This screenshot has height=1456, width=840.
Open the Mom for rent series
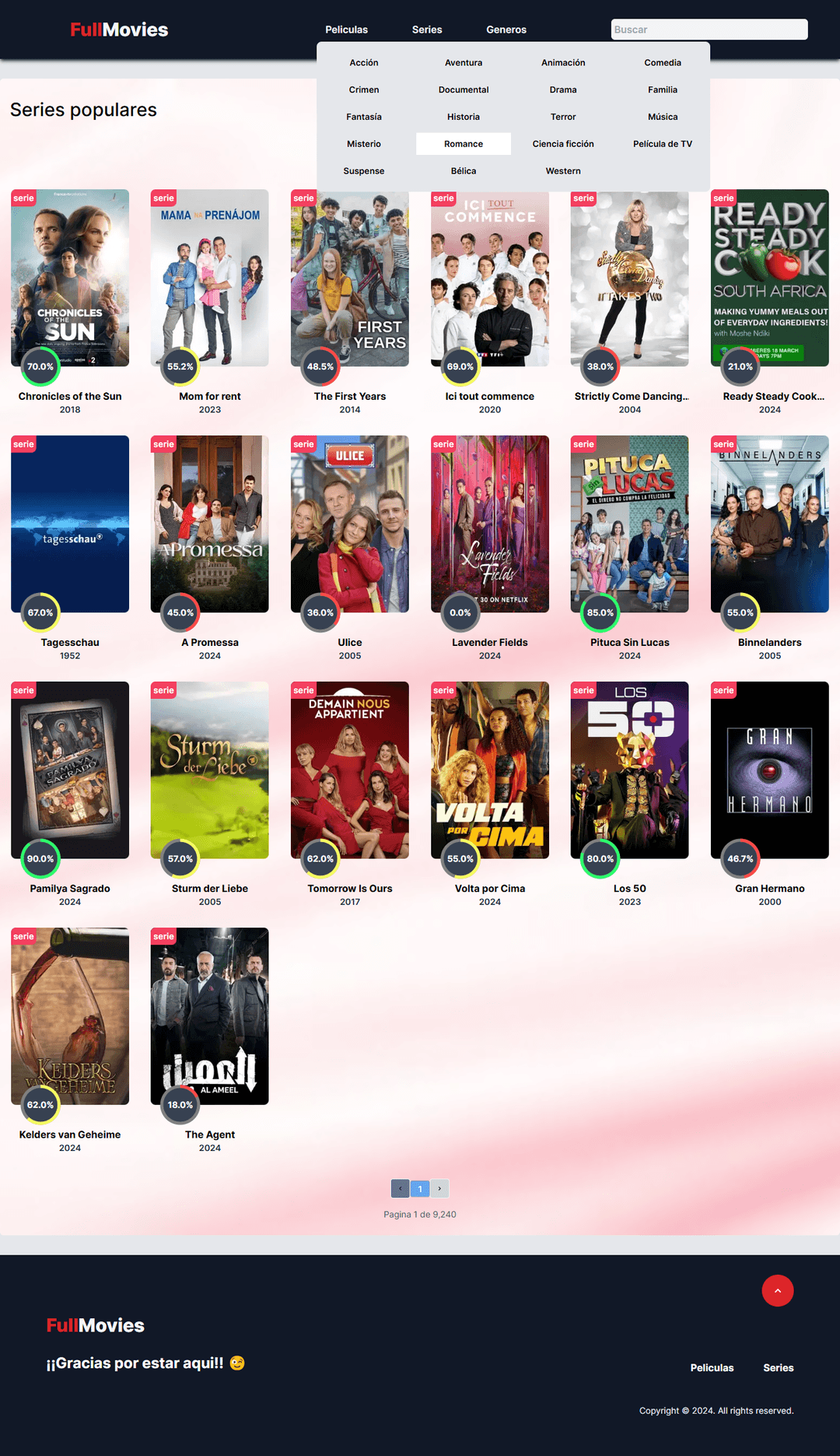[x=210, y=279]
